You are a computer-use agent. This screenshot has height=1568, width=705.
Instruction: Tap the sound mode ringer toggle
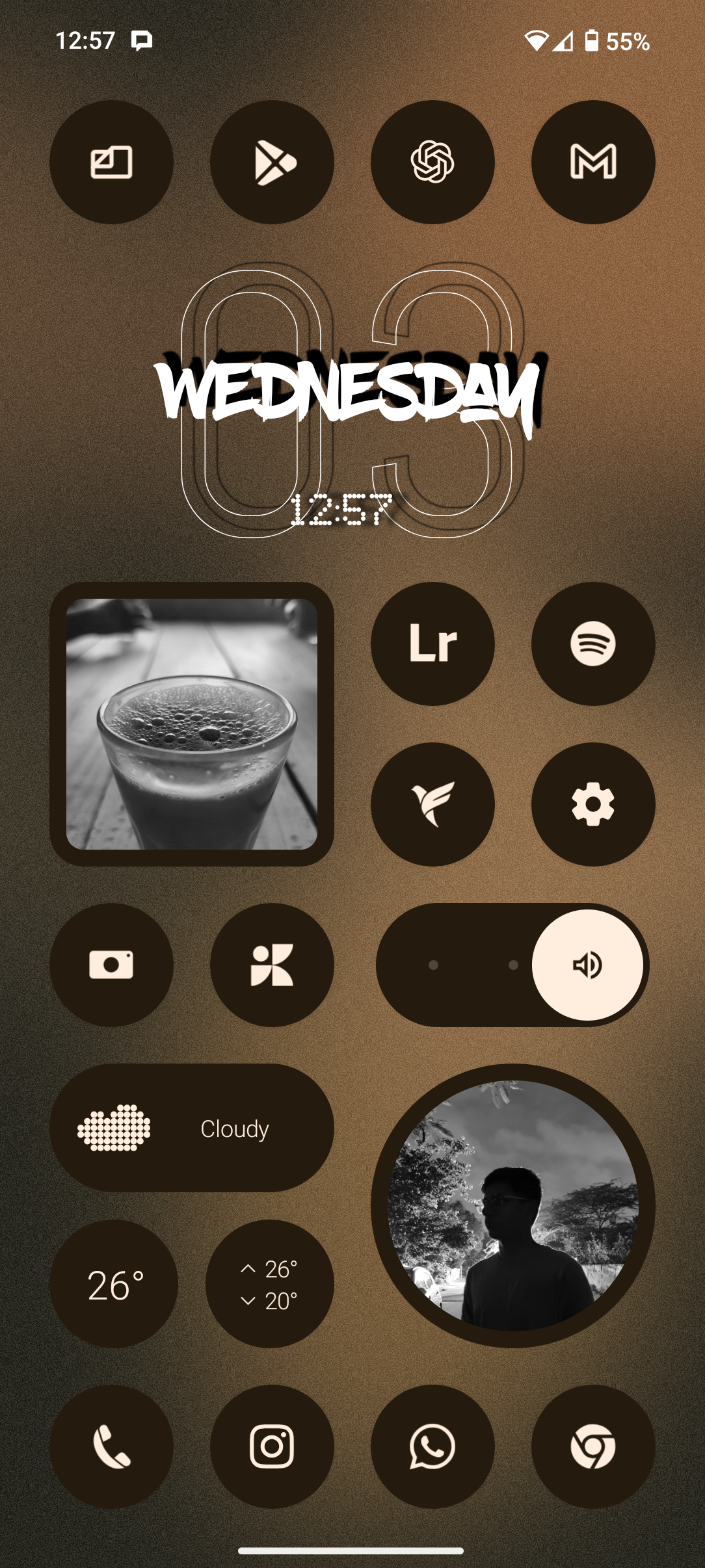point(587,965)
